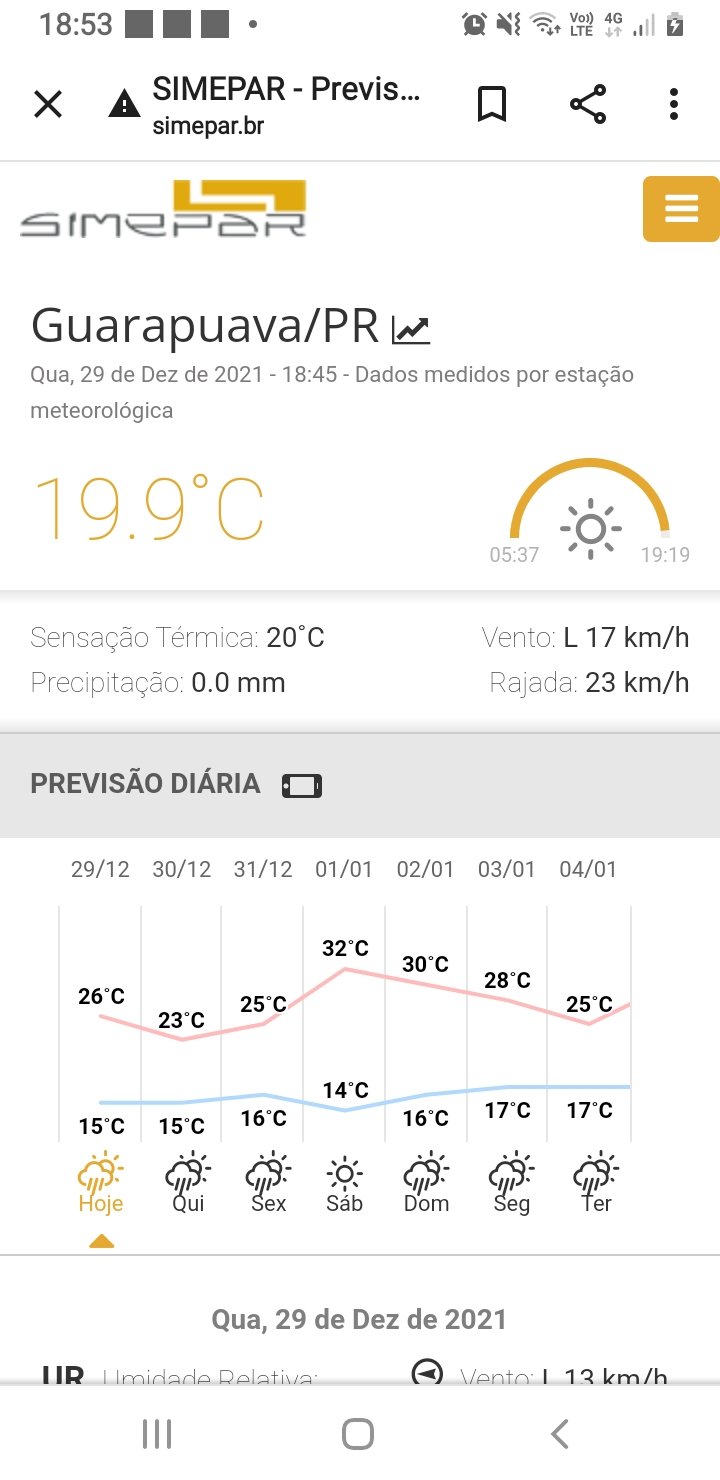The image size is (720, 1480).
Task: Select Sex forecast day
Action: point(268,1183)
